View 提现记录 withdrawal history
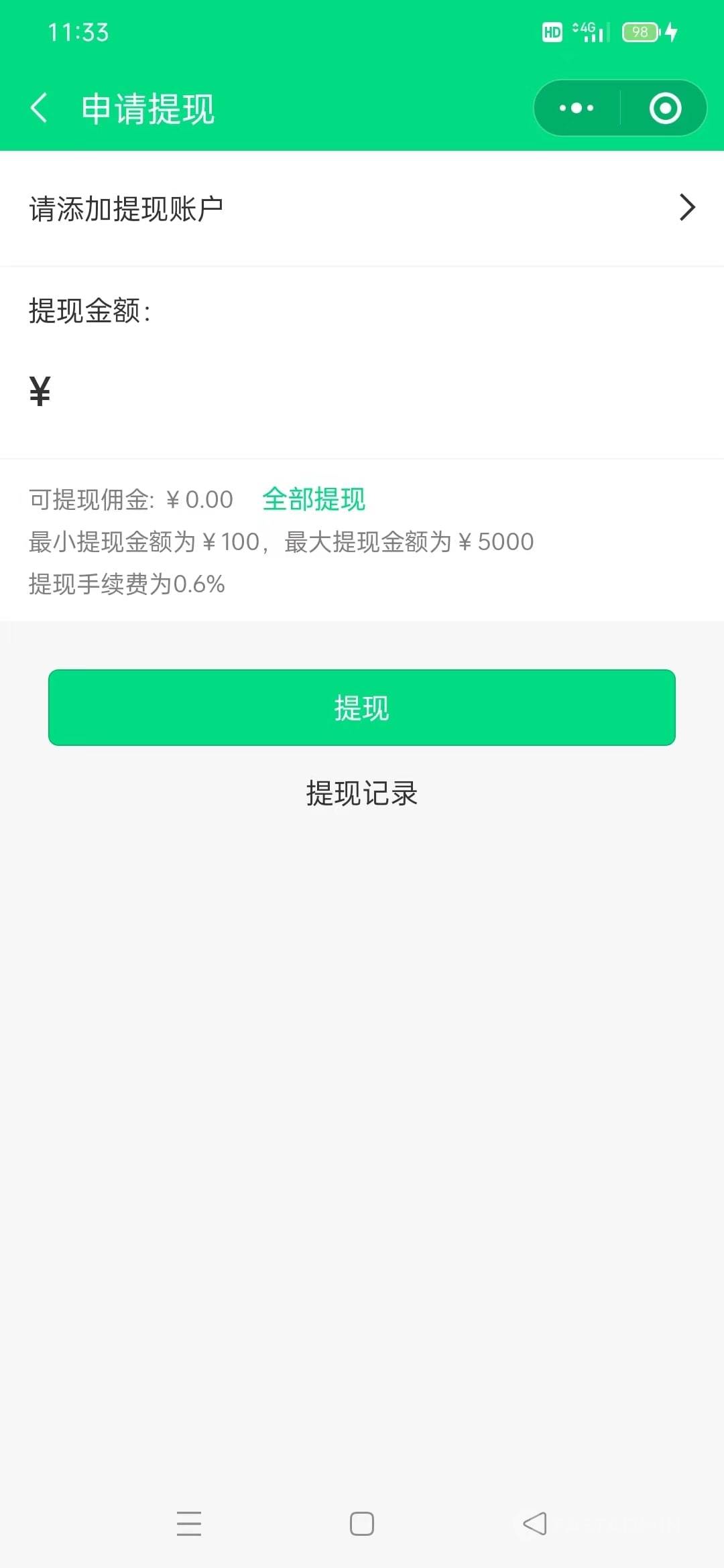Screen dimensions: 724x1568 coord(362,793)
